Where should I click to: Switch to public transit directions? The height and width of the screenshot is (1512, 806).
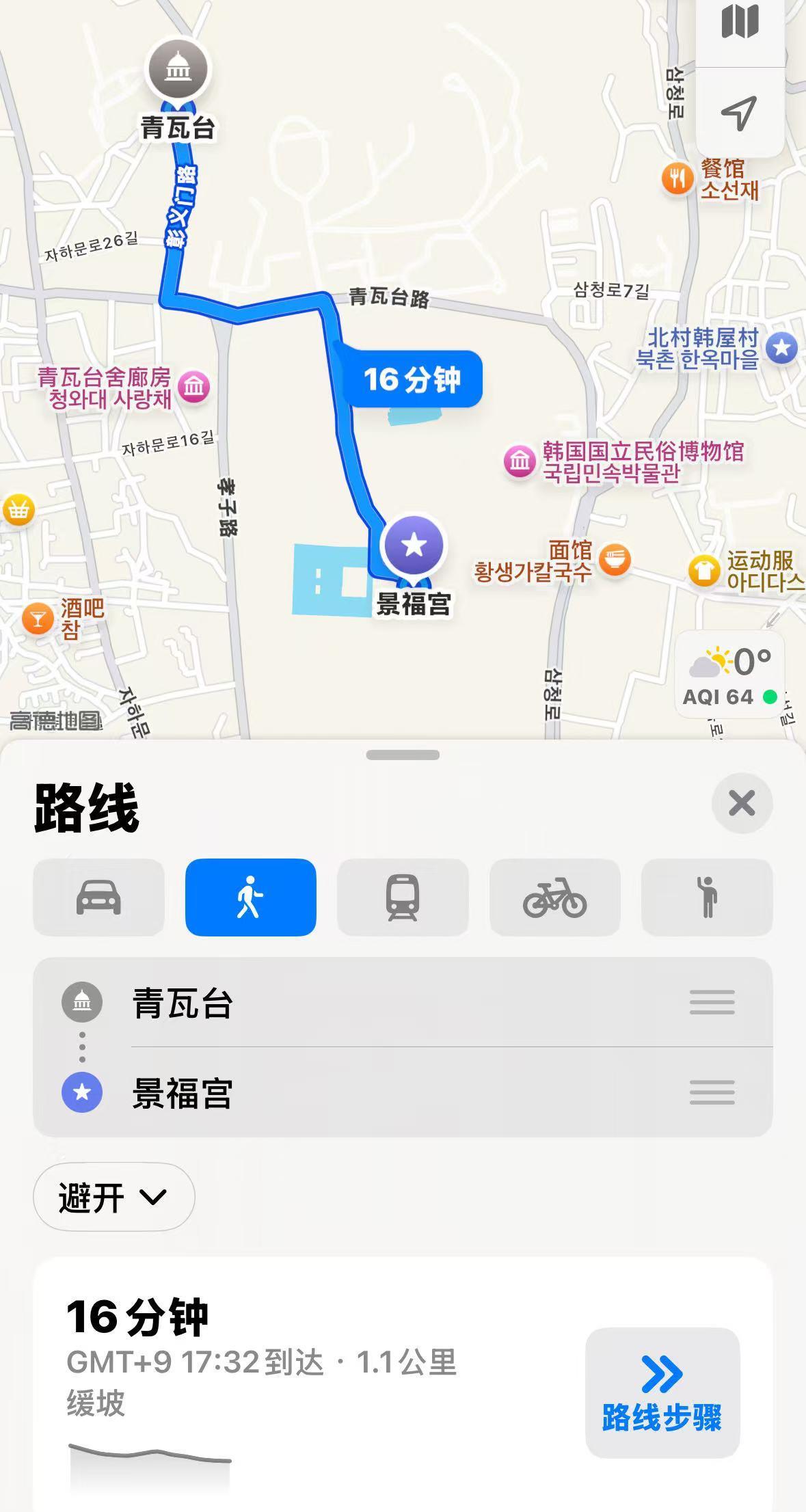[403, 897]
